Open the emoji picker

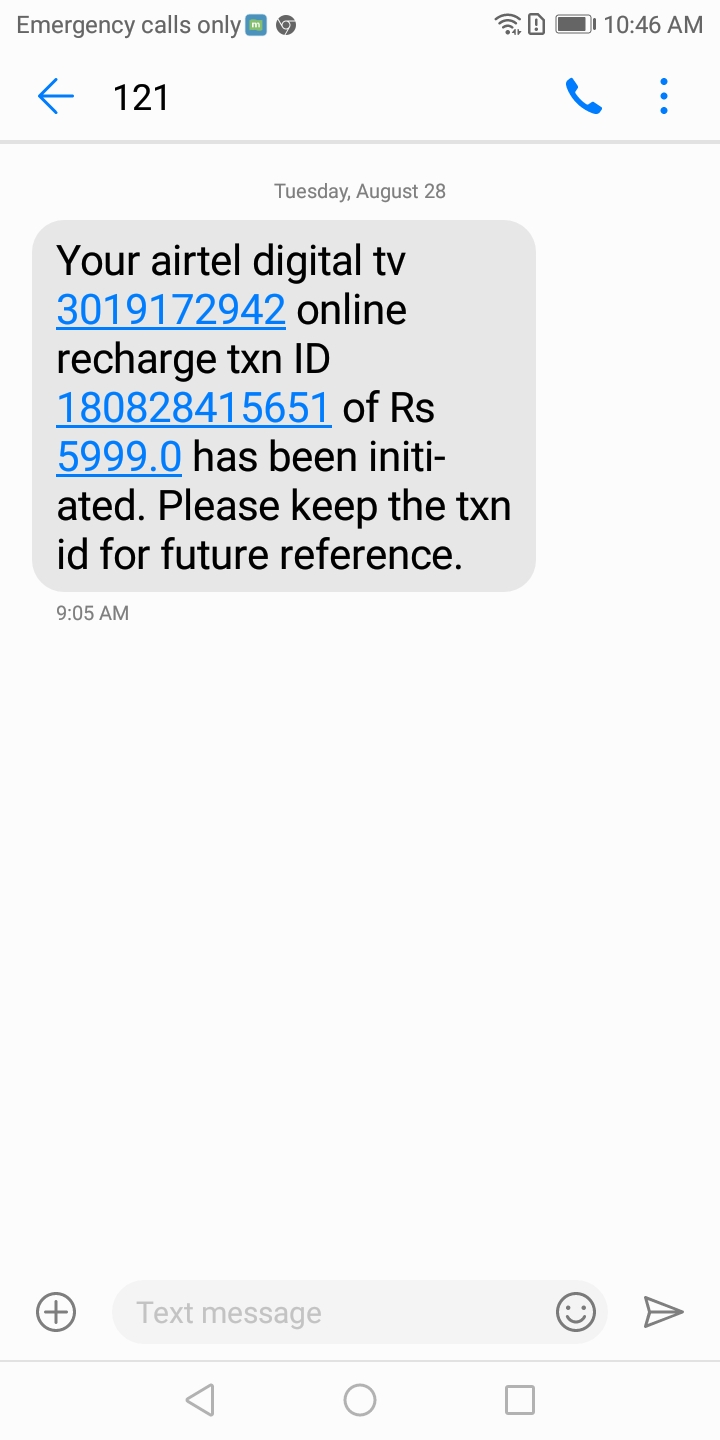coord(575,1312)
